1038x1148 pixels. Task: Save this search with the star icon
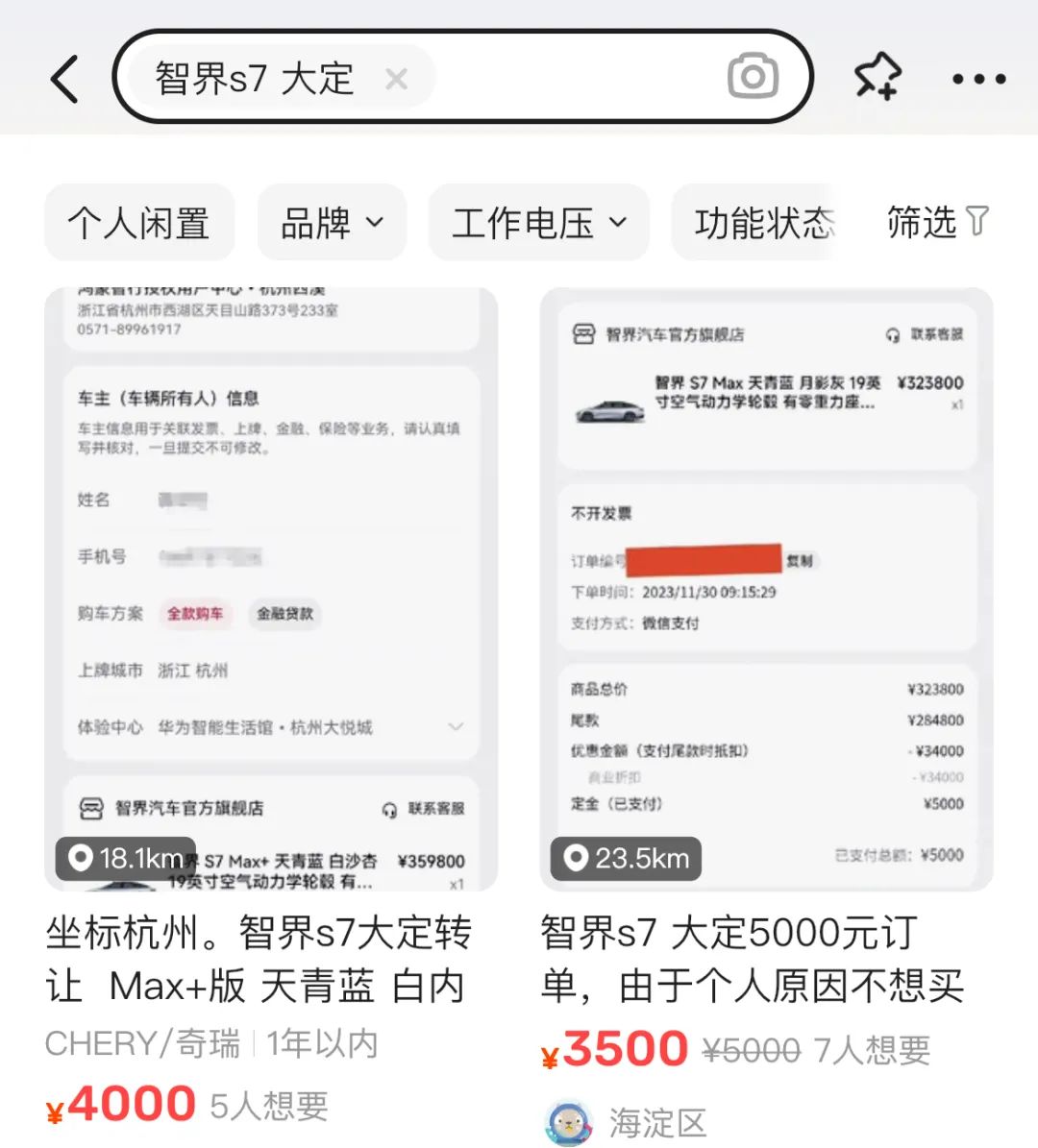coord(877,77)
